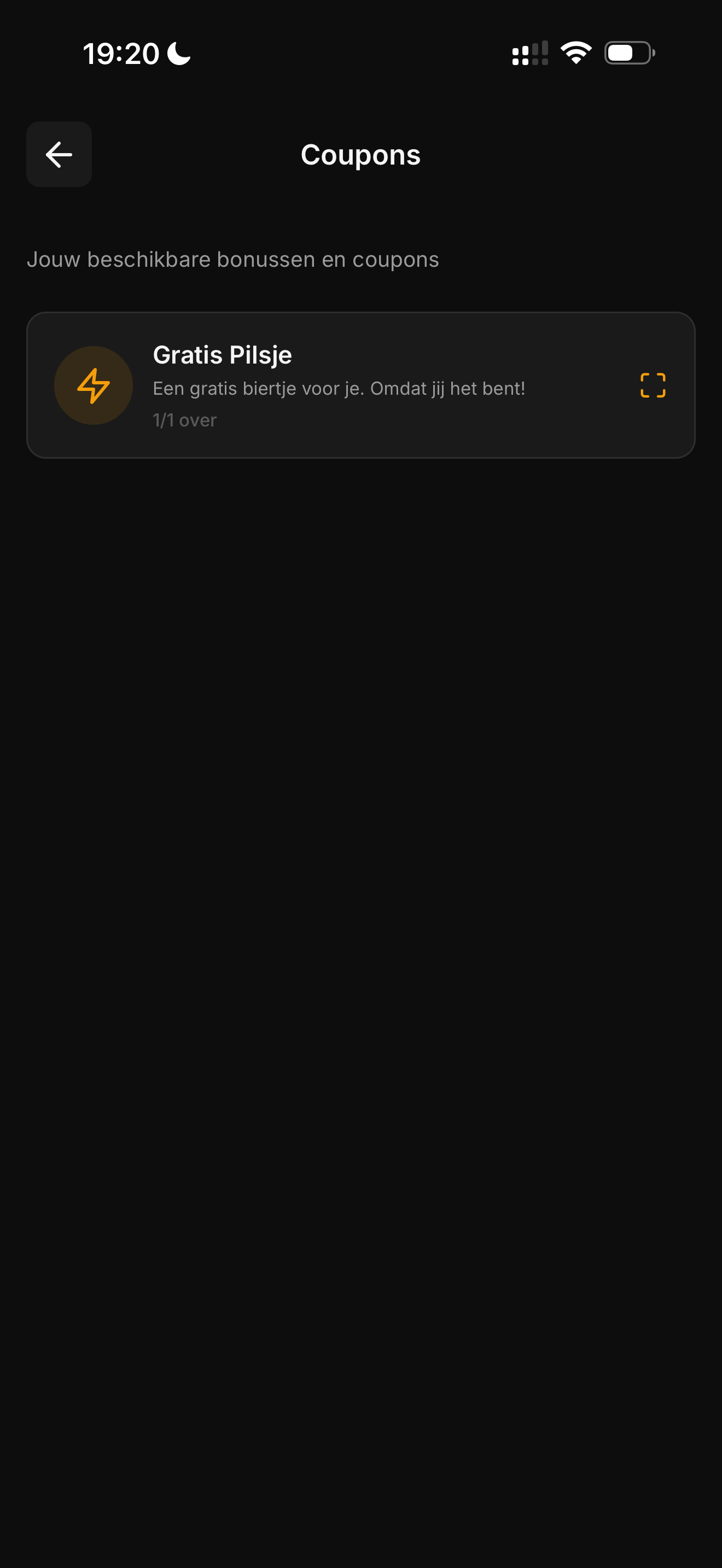Go back from the Coupons screen
The width and height of the screenshot is (722, 1568).
(x=59, y=154)
